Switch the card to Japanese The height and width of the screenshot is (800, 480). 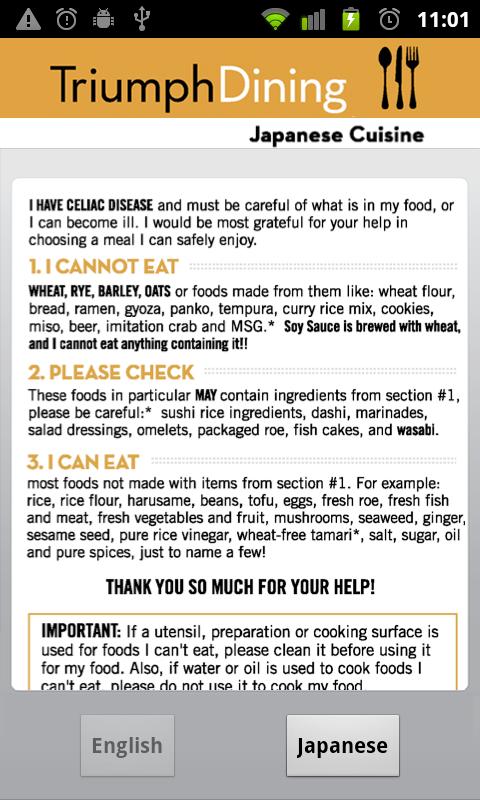tap(342, 745)
